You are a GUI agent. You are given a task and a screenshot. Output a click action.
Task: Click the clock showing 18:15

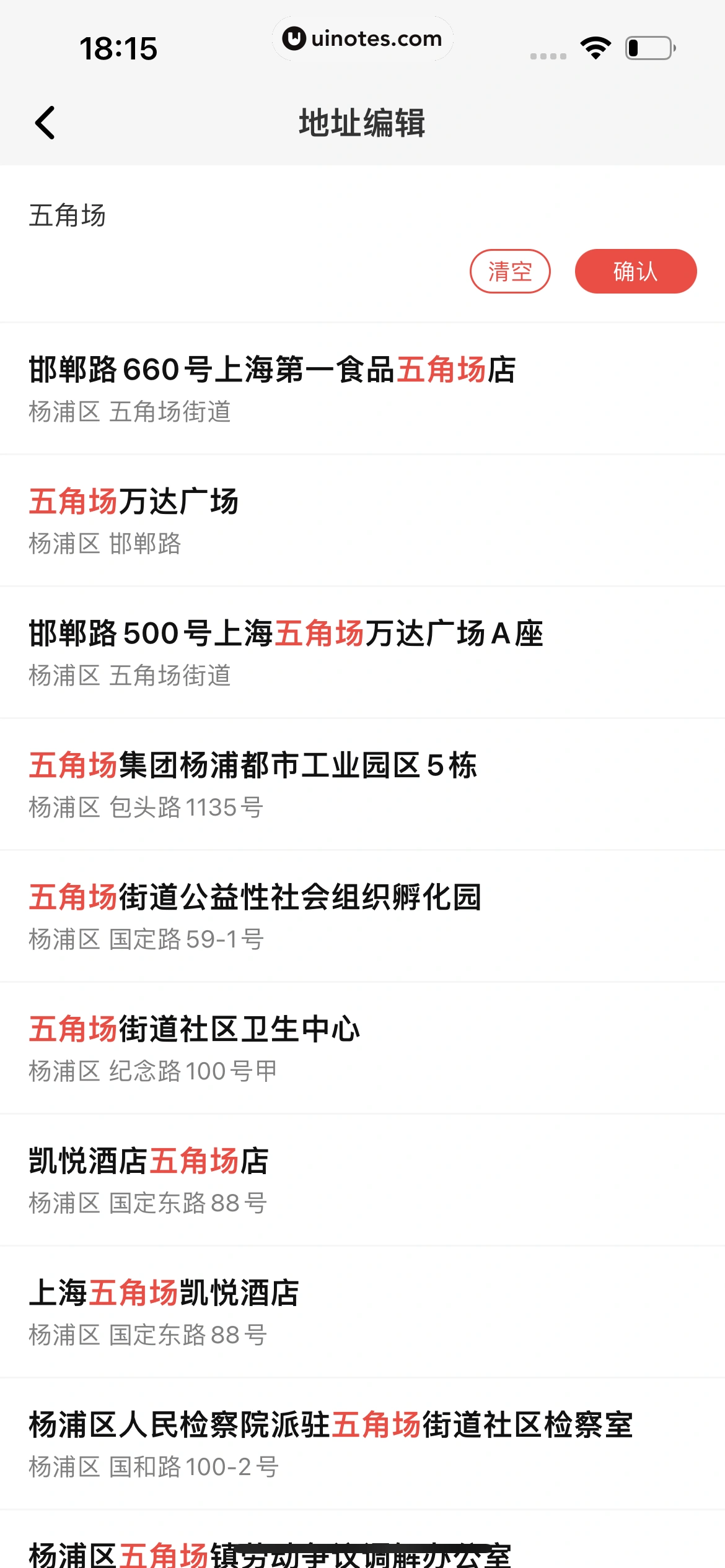(x=119, y=48)
